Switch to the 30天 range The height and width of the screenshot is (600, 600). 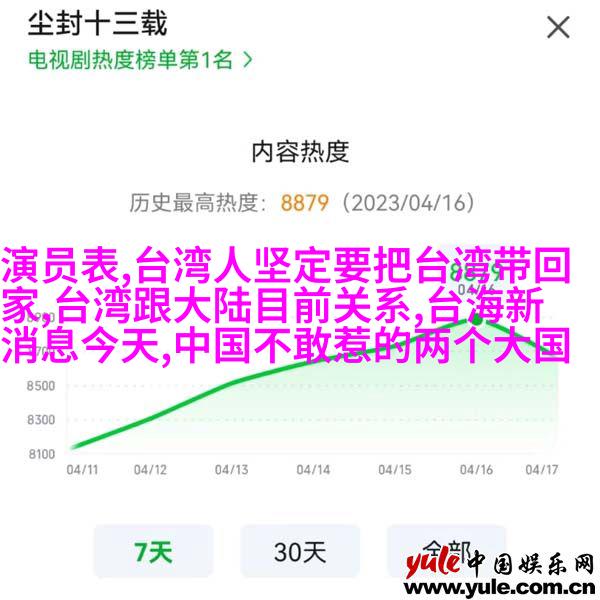(299, 551)
